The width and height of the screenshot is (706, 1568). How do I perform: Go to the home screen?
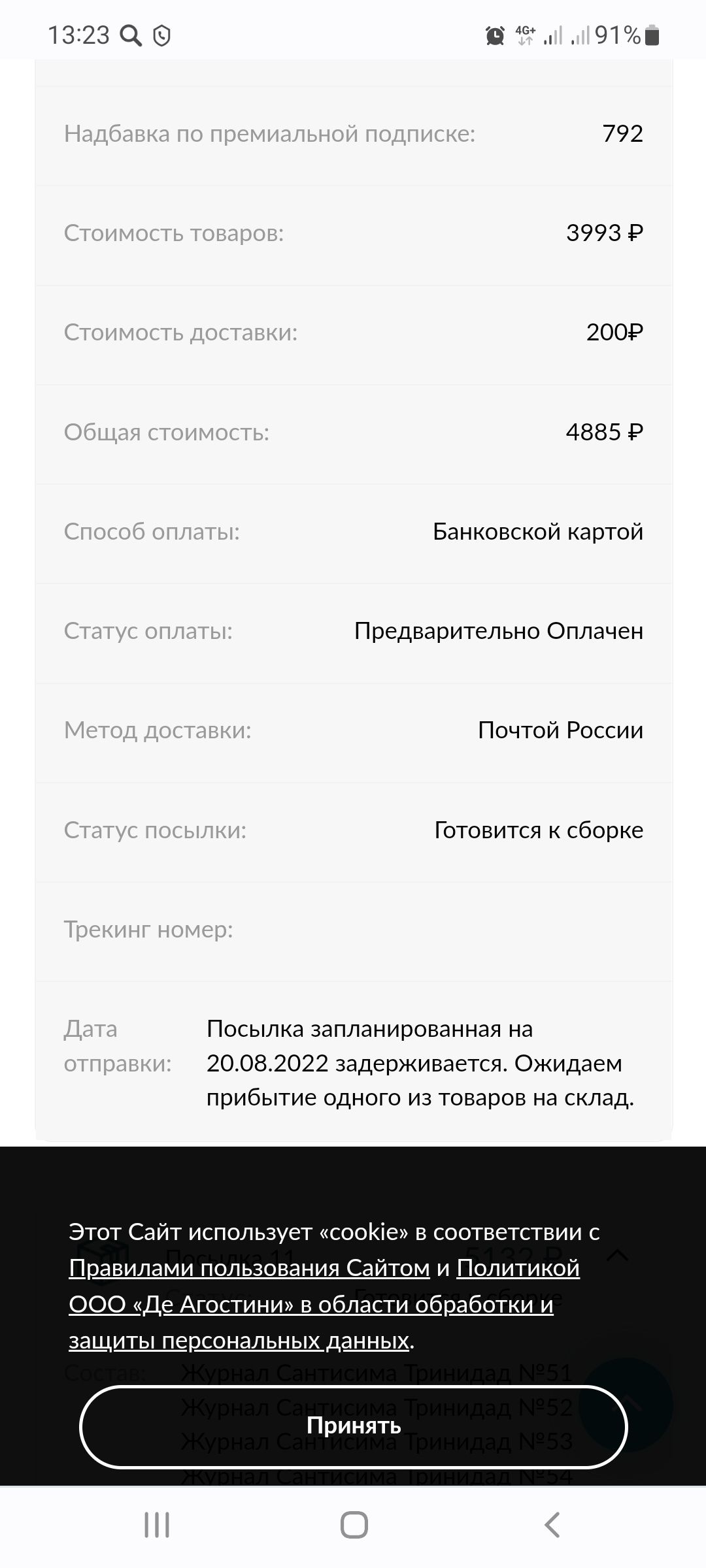(354, 1525)
